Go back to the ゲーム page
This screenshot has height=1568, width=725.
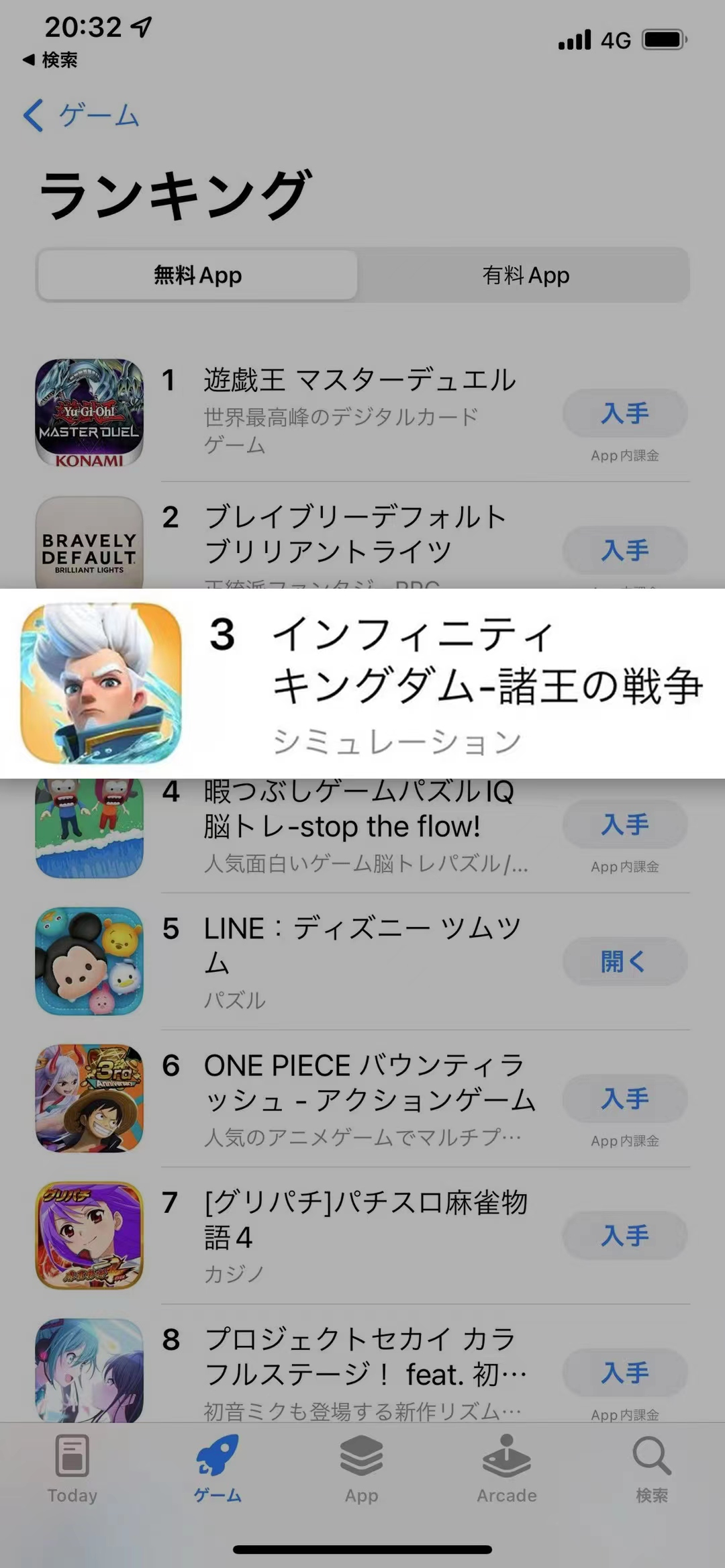pyautogui.click(x=81, y=115)
